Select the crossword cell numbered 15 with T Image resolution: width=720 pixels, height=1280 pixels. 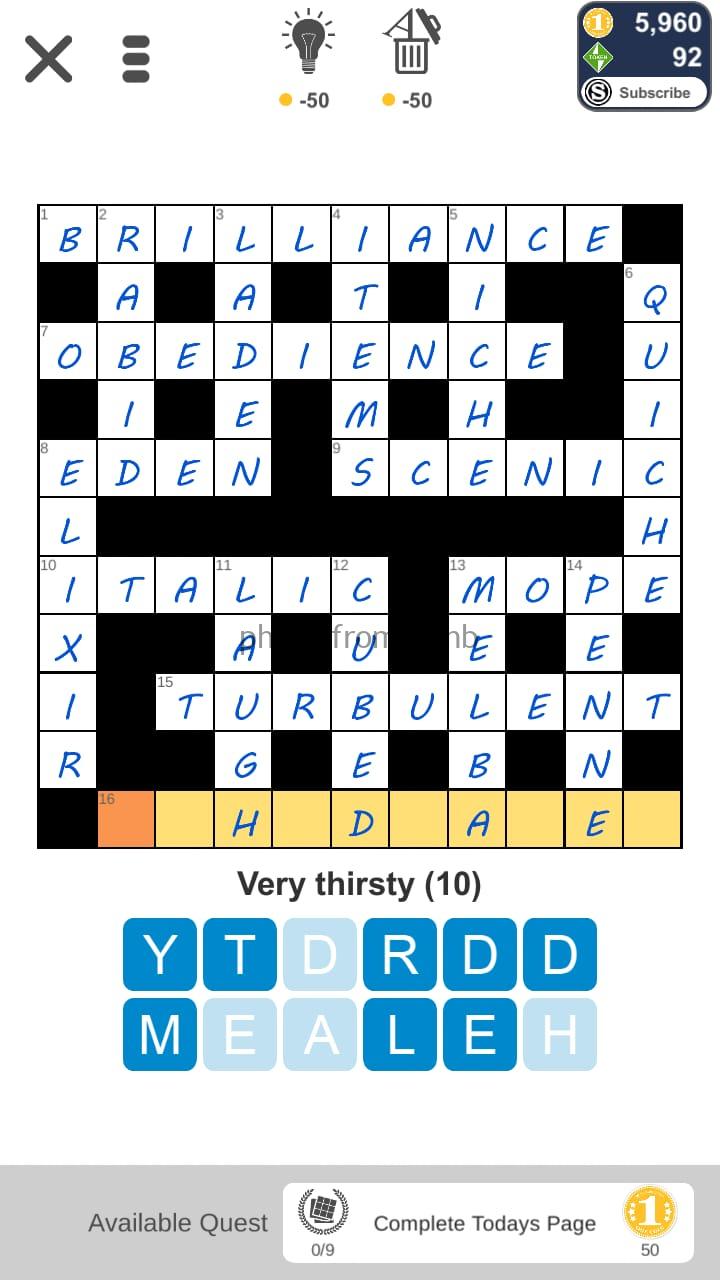[185, 703]
